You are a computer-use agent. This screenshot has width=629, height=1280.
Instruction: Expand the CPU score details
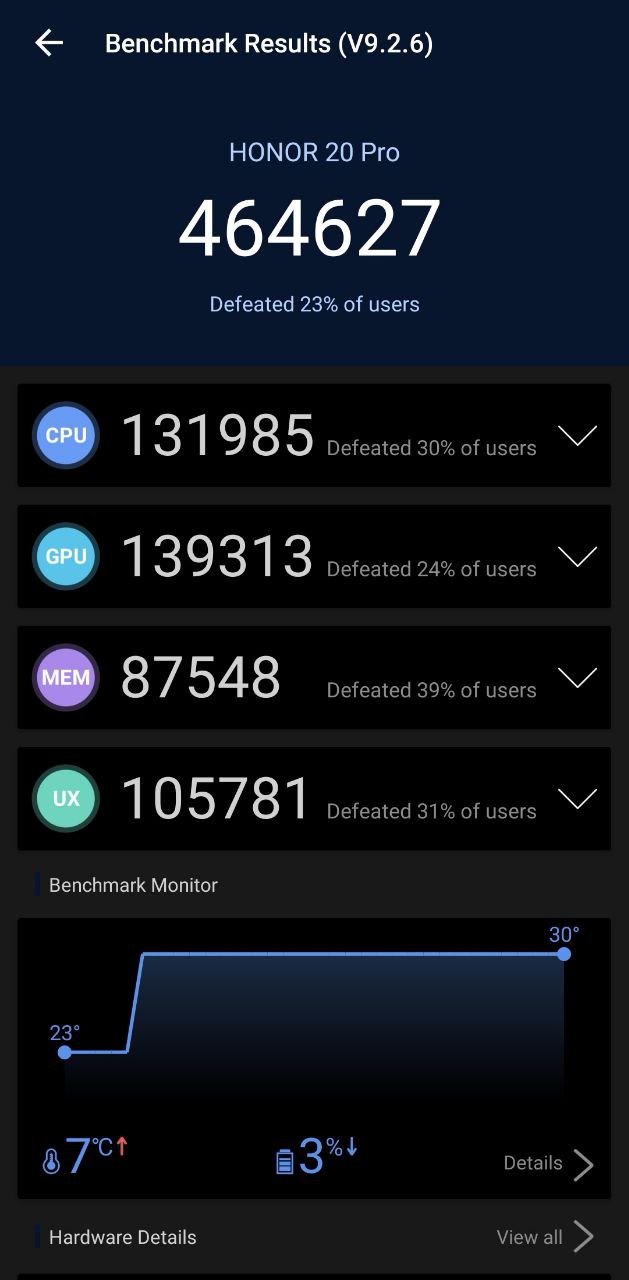pos(577,436)
